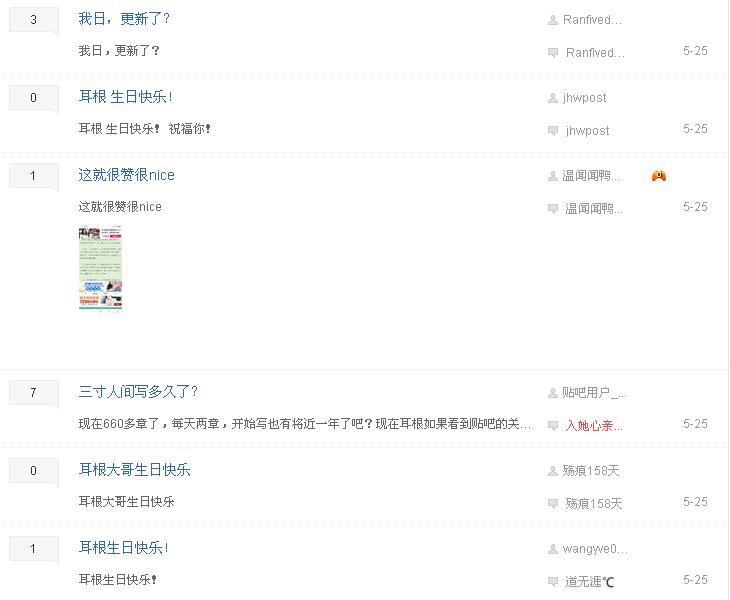View author jhwpost's profile

(x=584, y=98)
